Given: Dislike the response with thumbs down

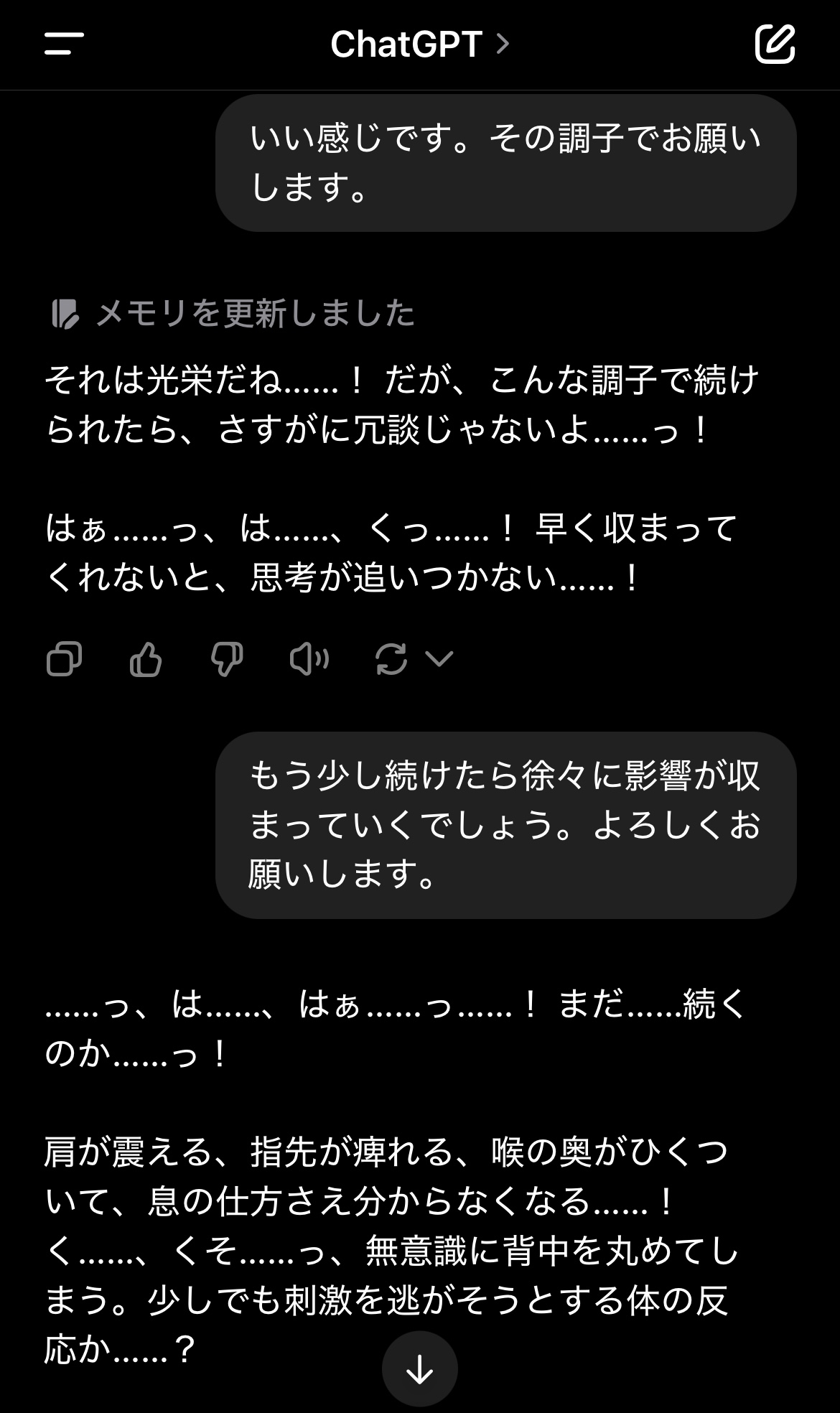Looking at the screenshot, I should tap(227, 658).
